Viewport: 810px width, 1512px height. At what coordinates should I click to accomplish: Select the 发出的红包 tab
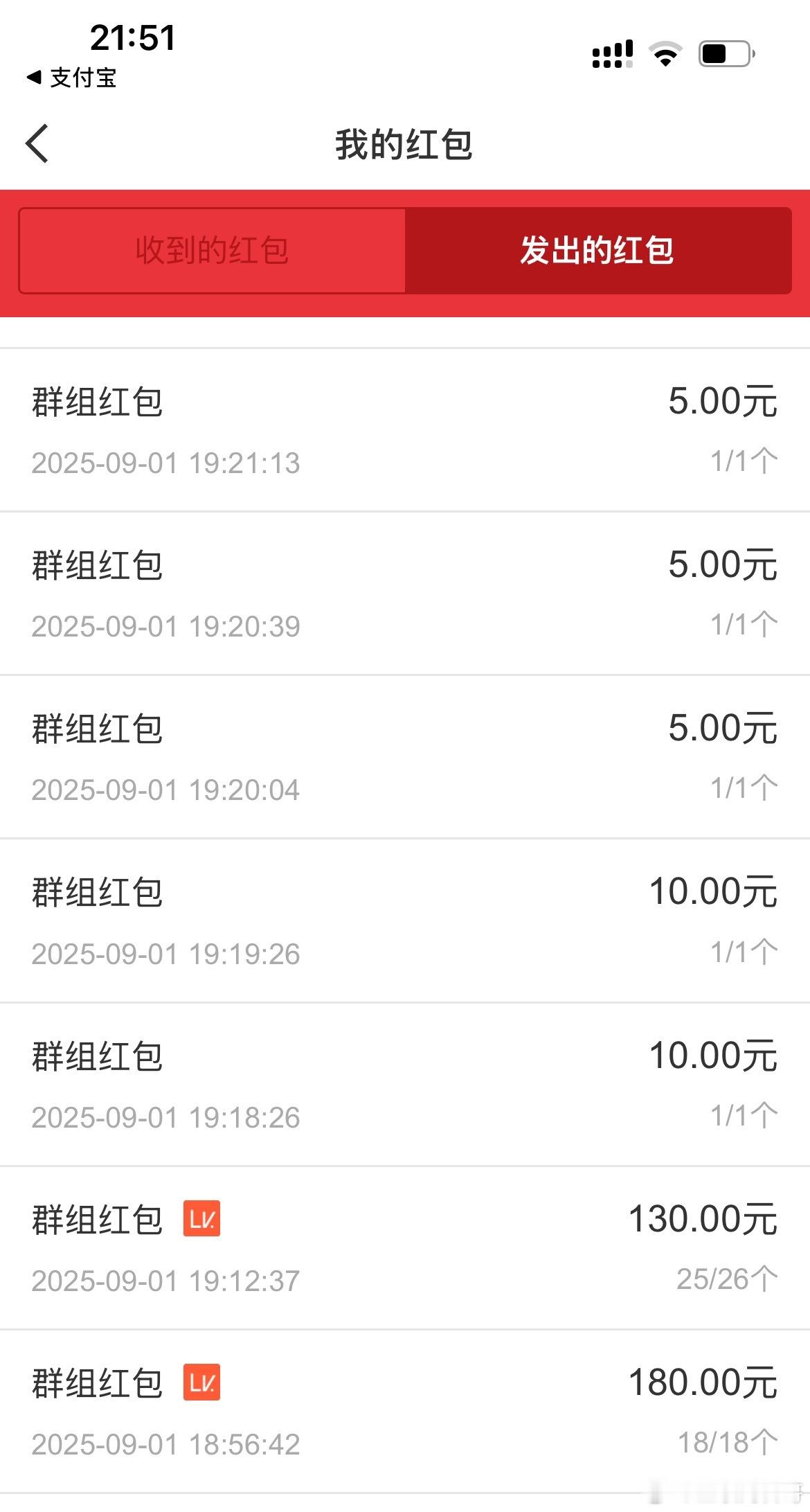[598, 250]
